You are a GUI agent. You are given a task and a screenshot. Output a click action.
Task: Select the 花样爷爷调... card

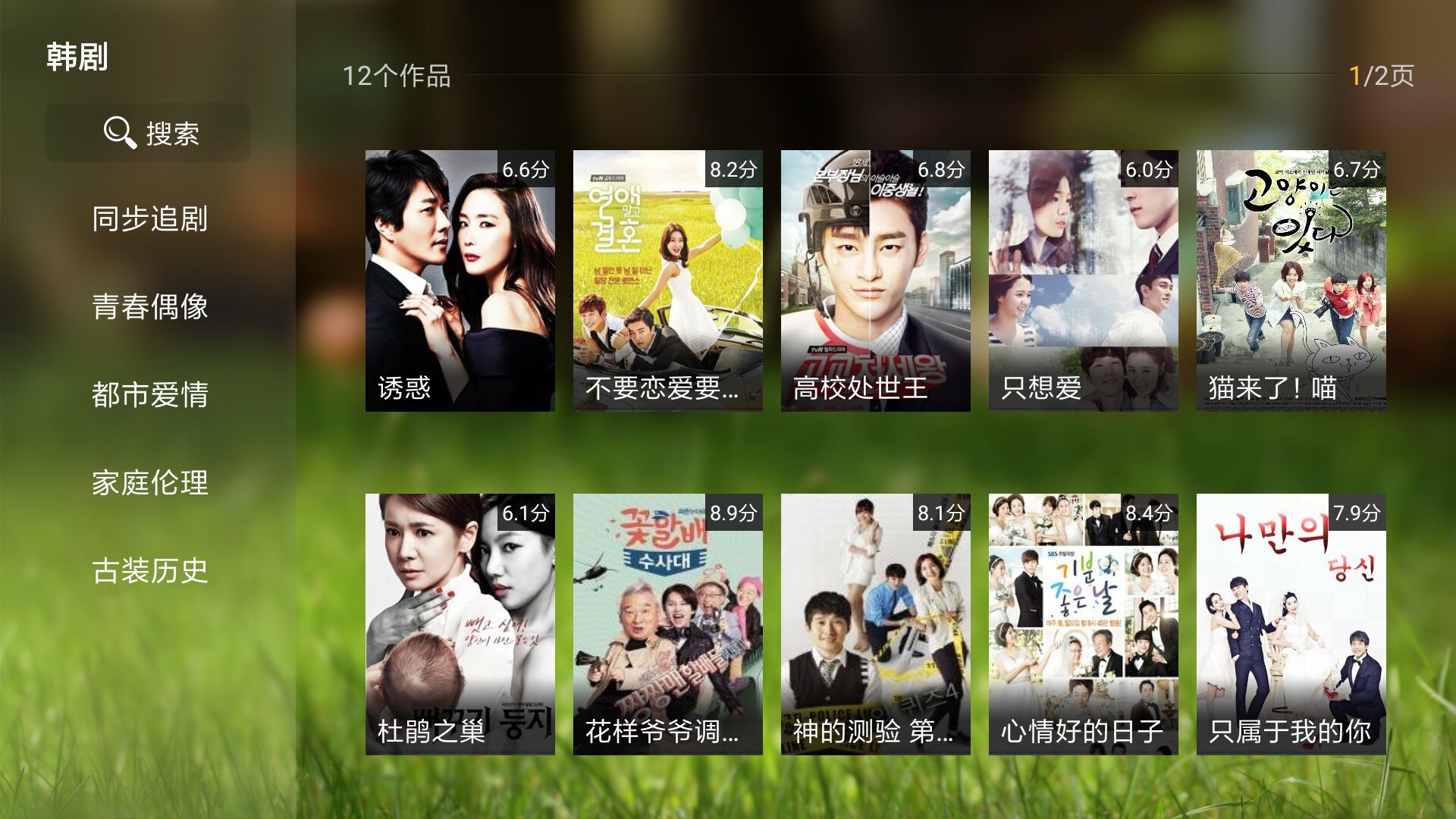click(667, 624)
